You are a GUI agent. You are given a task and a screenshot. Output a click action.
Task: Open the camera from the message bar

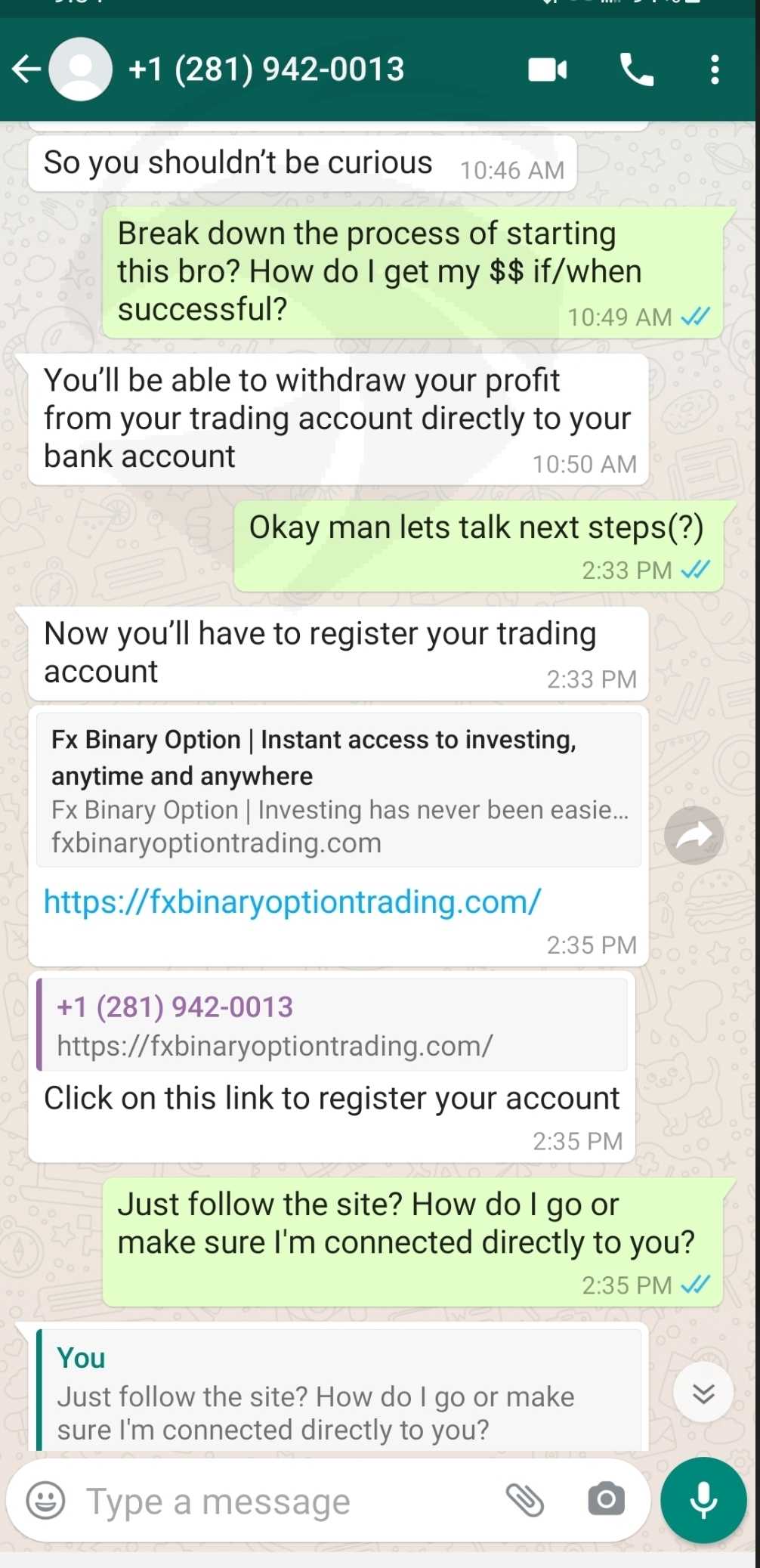[606, 1499]
